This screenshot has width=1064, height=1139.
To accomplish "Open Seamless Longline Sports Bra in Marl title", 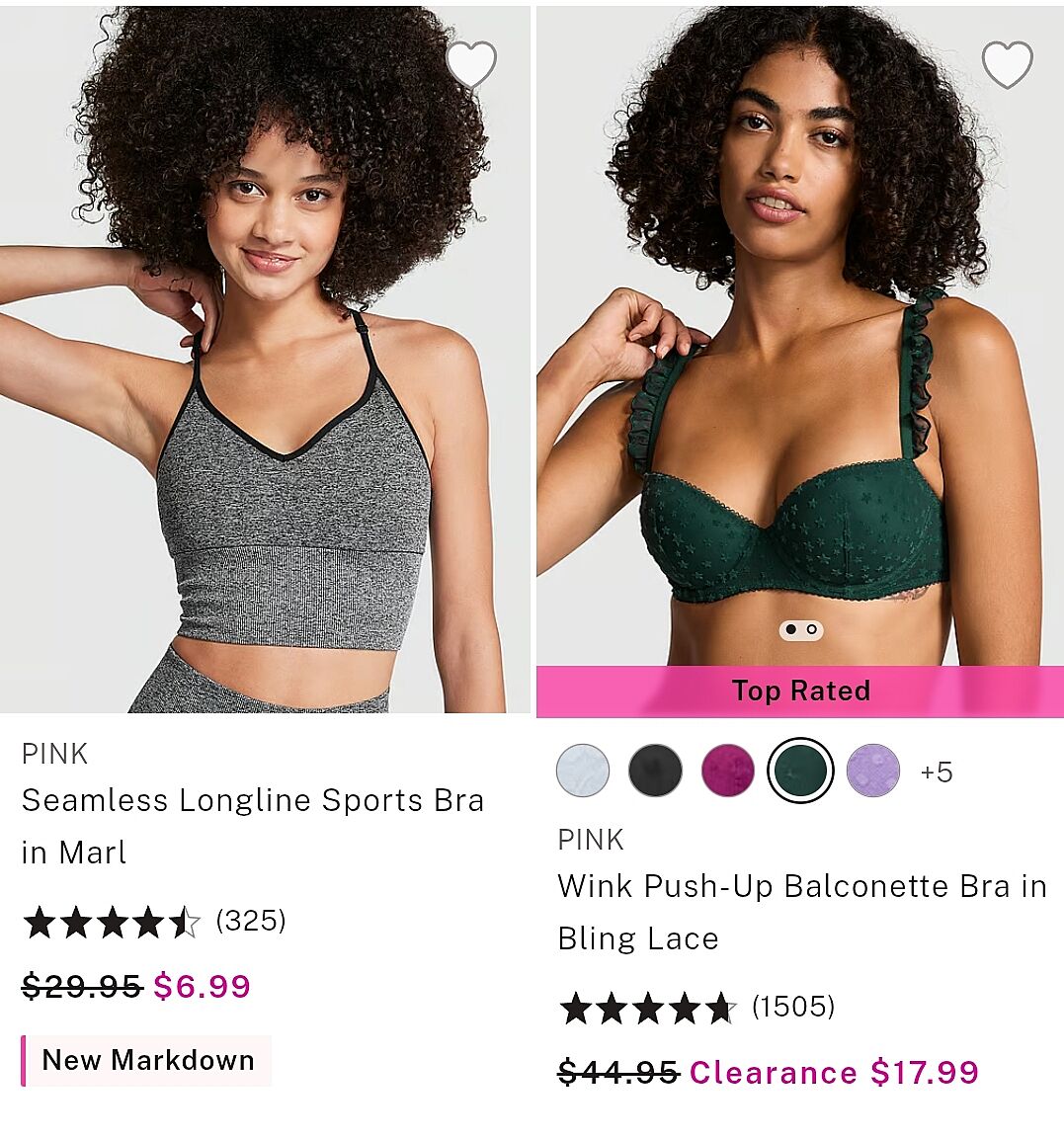I will tap(253, 825).
